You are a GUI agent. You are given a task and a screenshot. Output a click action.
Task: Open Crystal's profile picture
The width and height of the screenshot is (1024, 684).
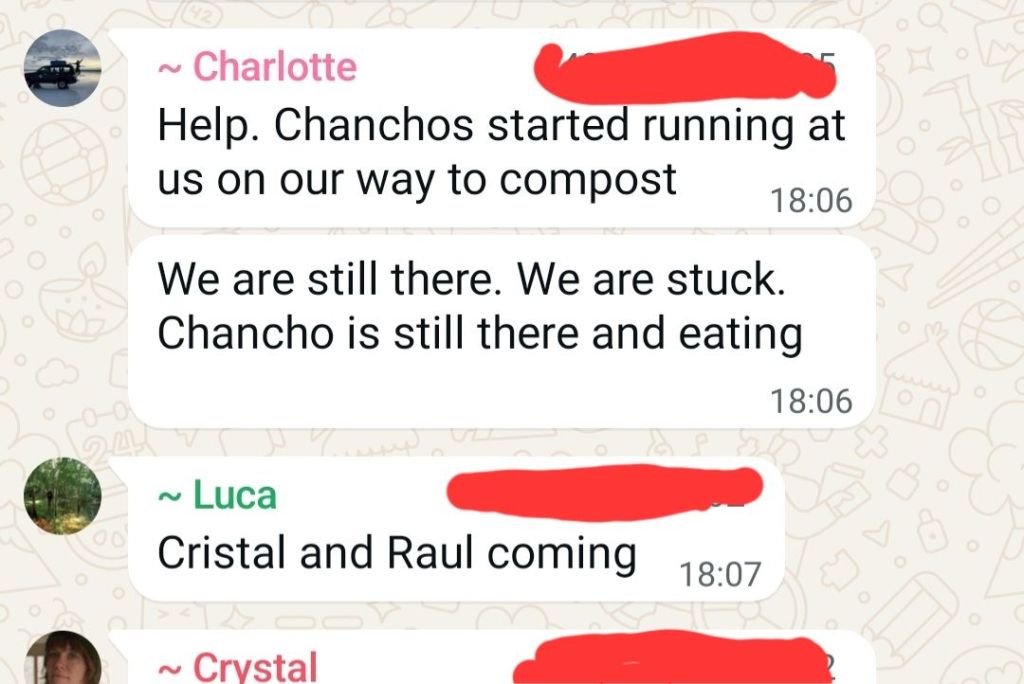pyautogui.click(x=62, y=662)
